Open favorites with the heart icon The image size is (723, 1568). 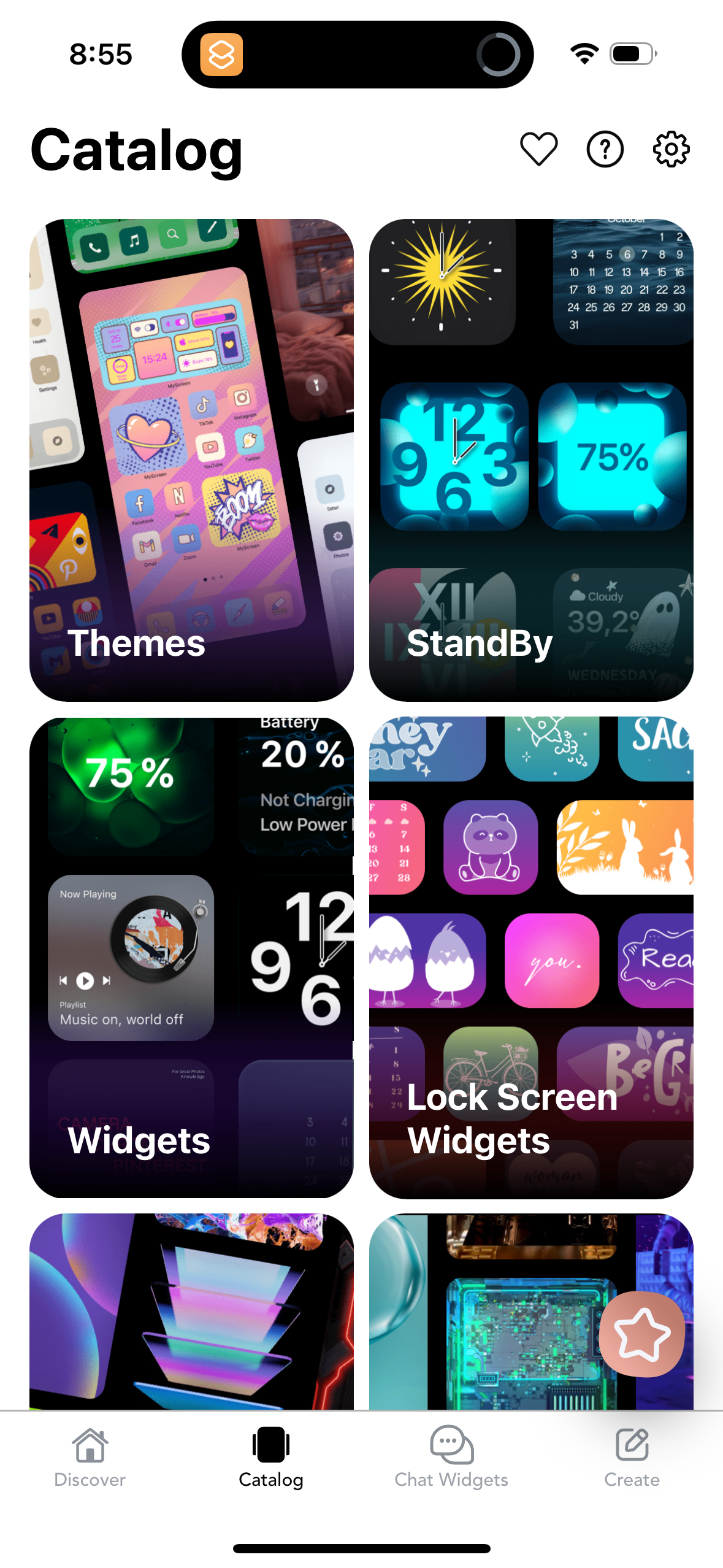[540, 148]
